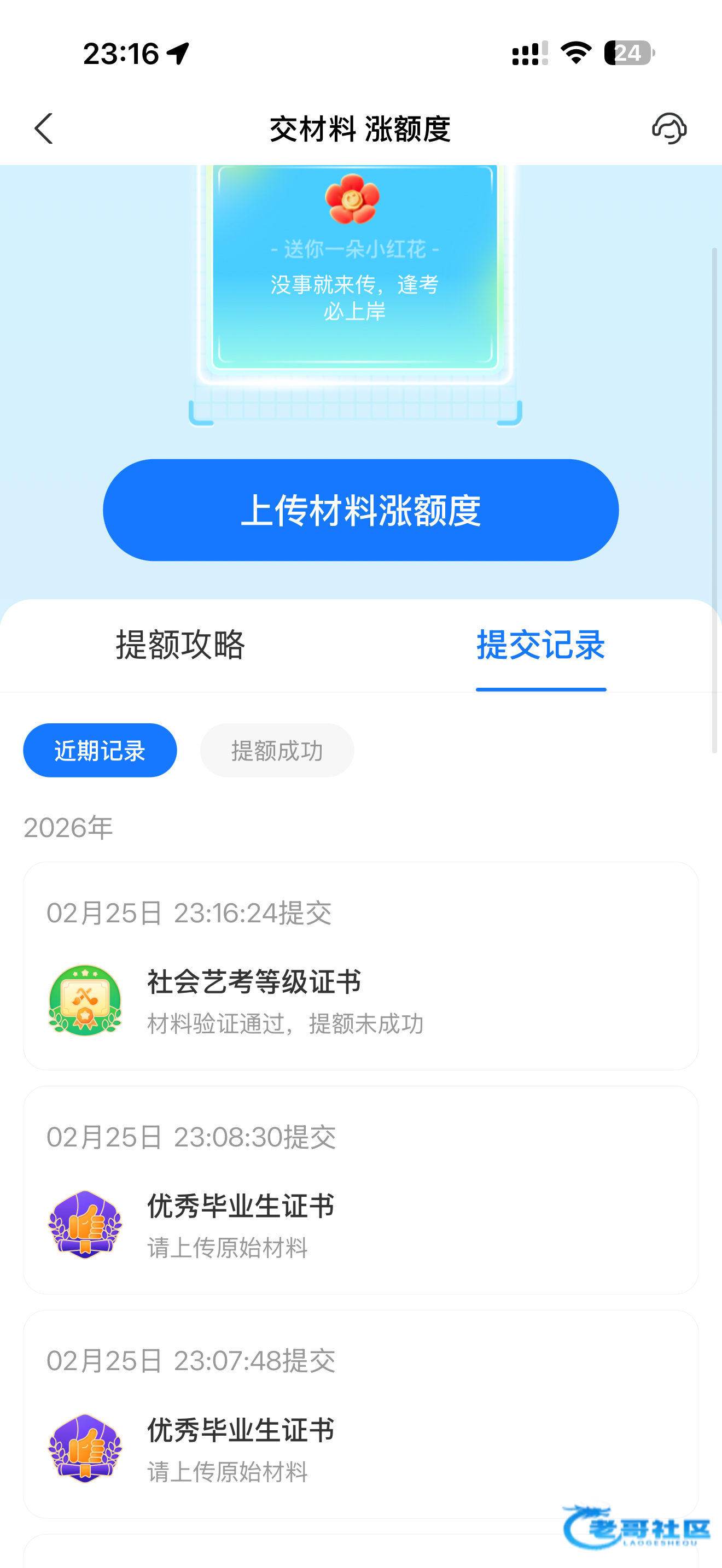Go back using the top-left arrow
The height and width of the screenshot is (1568, 722).
(44, 128)
